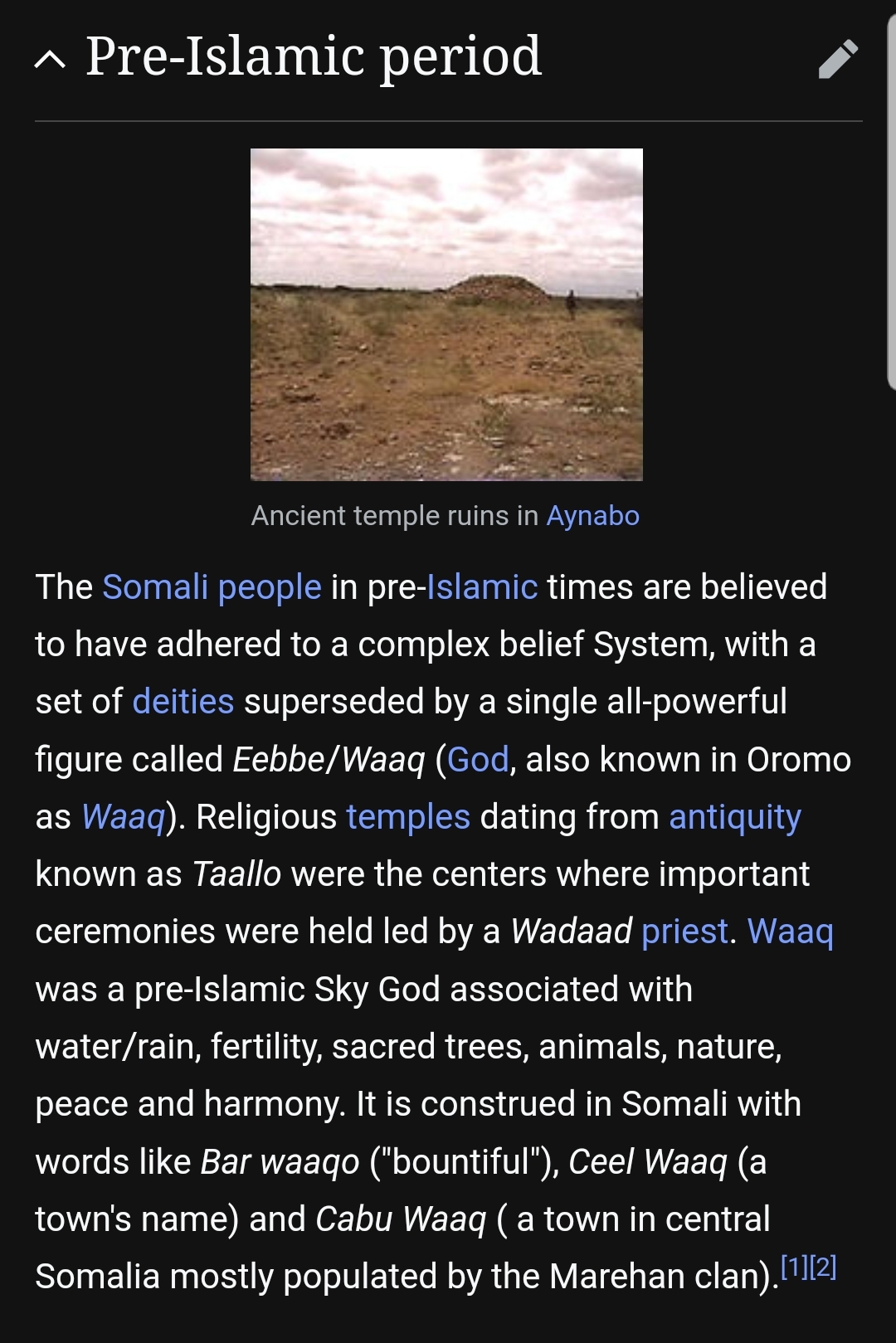This screenshot has width=896, height=1343.
Task: Open the antiquity link
Action: 734,817
